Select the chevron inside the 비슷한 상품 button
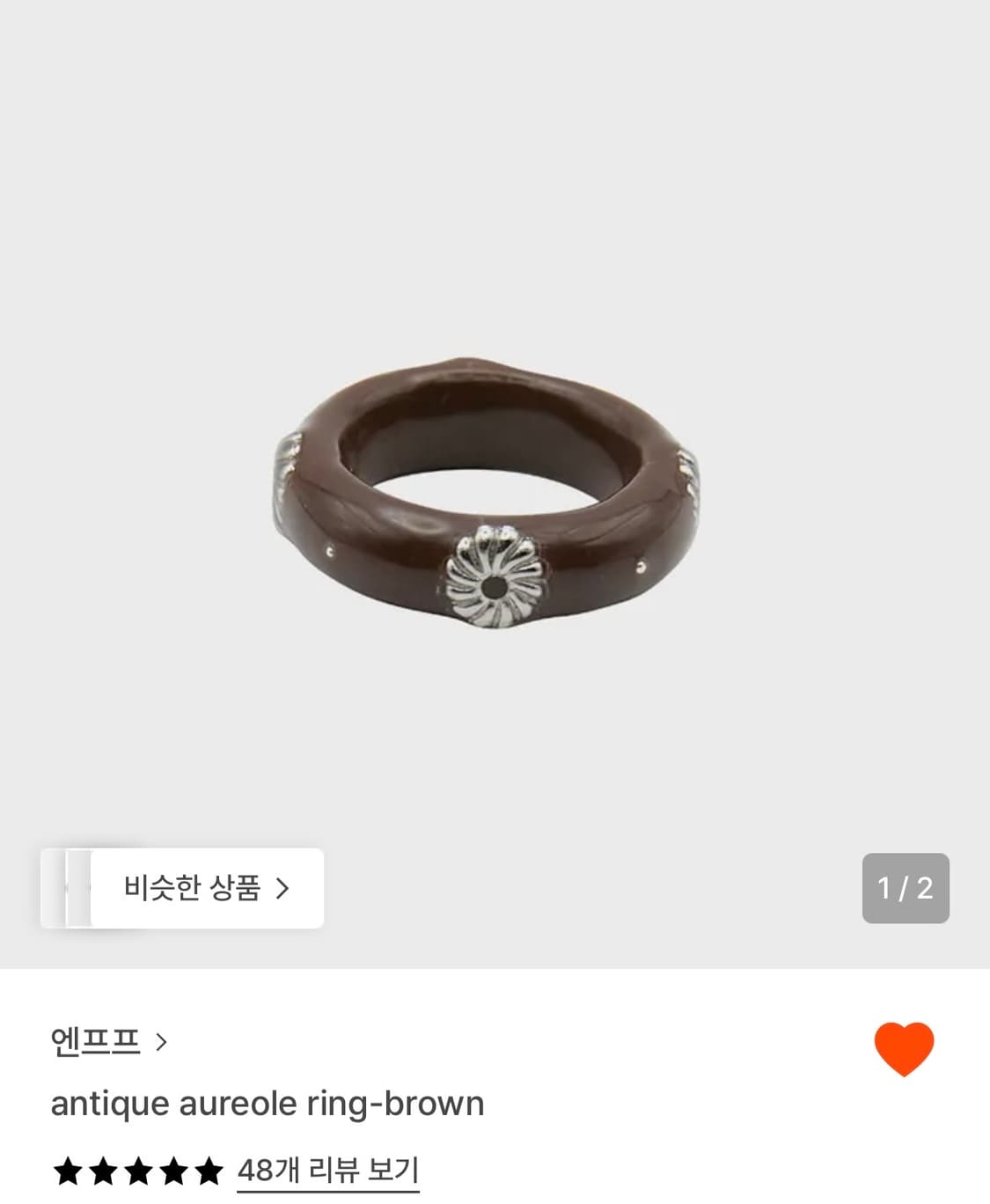The image size is (990, 1204). [x=283, y=889]
